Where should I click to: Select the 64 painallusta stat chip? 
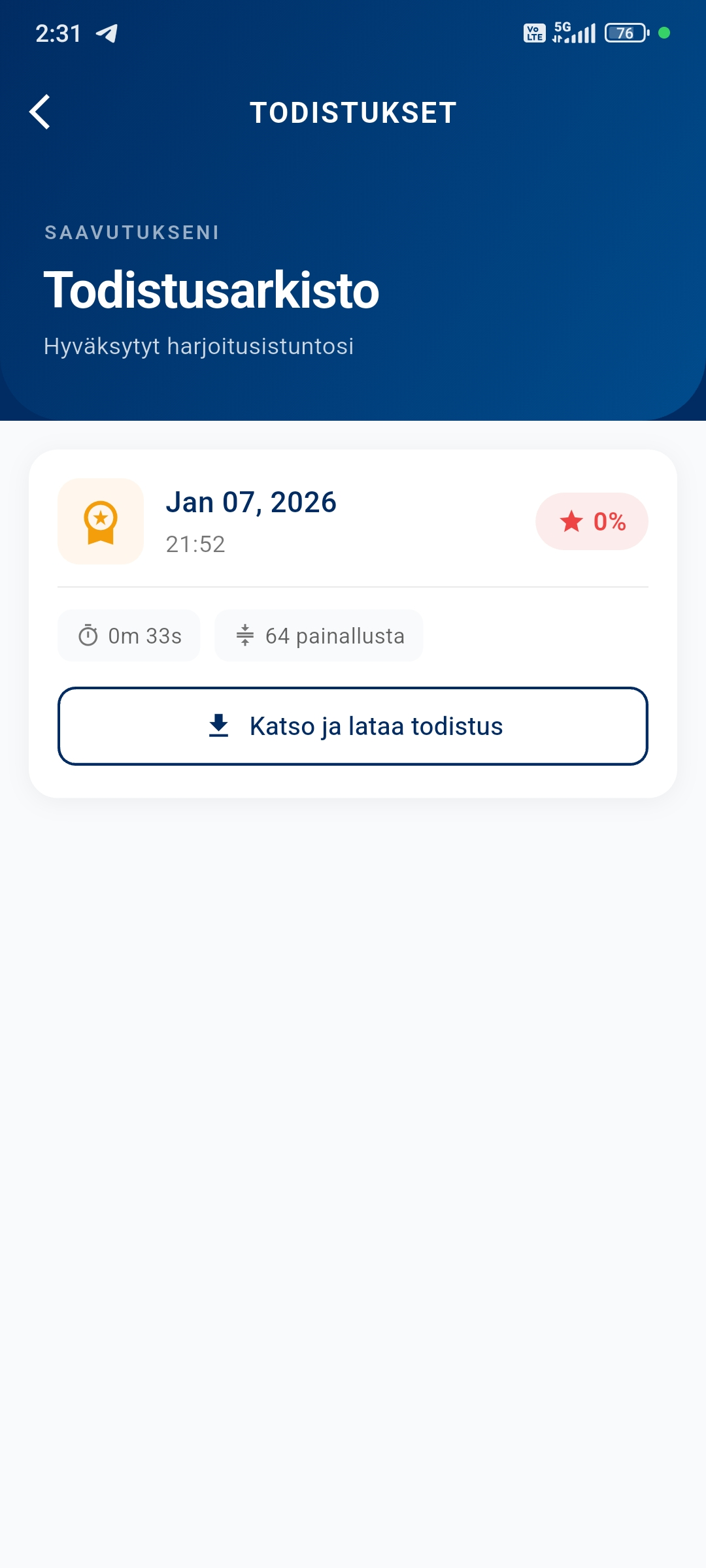tap(318, 634)
